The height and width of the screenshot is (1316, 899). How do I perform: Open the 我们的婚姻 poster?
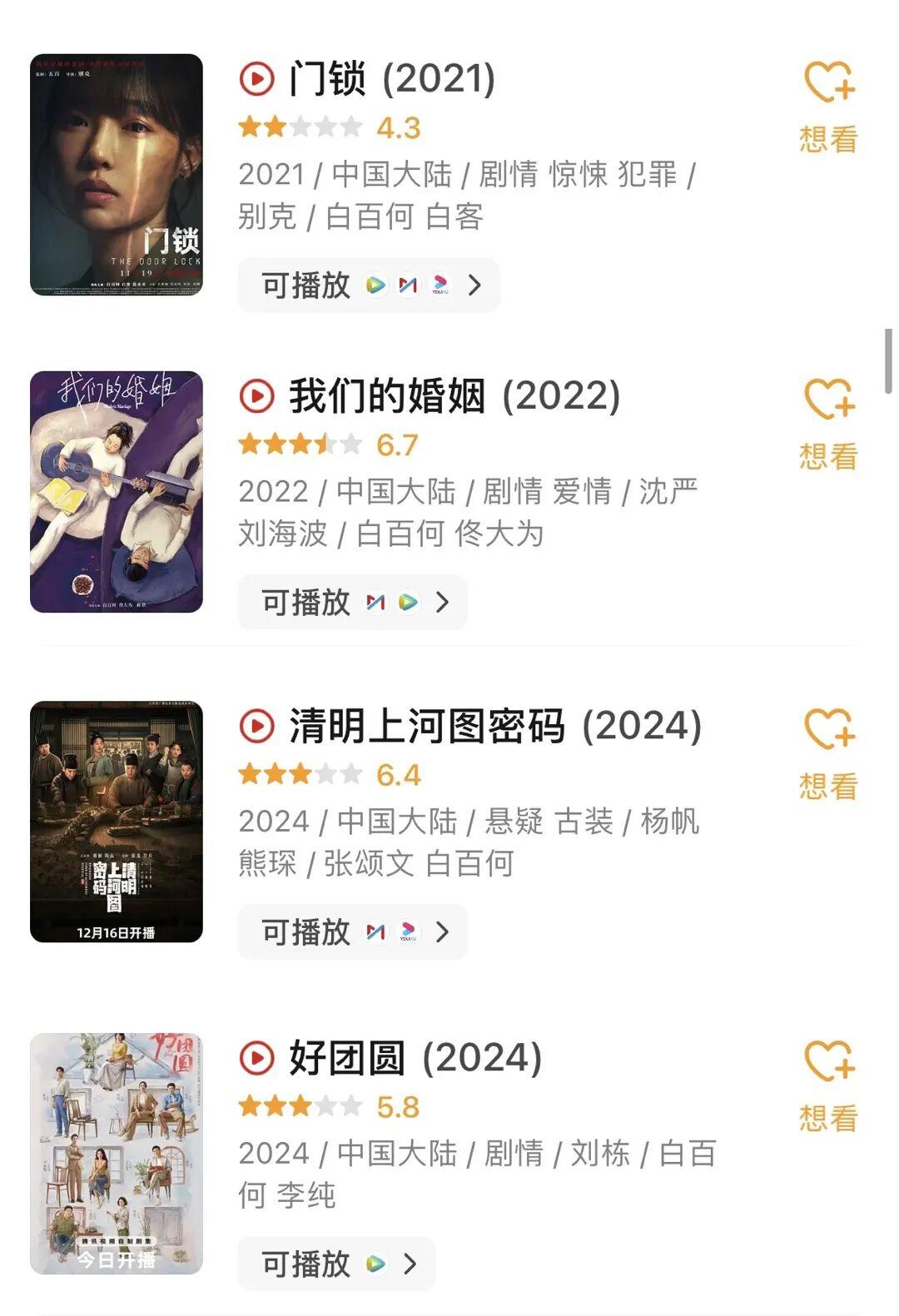tap(117, 492)
